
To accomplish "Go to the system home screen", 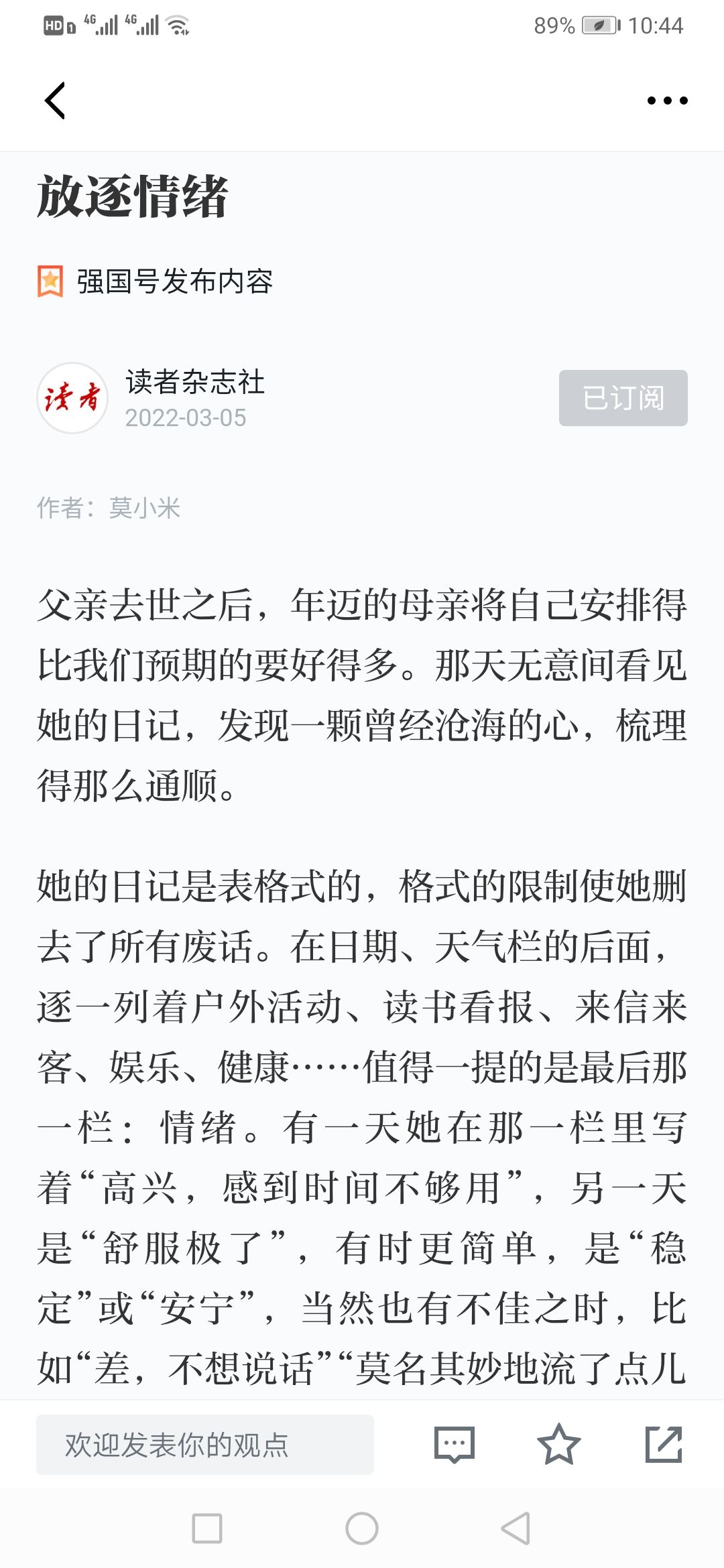I will [362, 1528].
